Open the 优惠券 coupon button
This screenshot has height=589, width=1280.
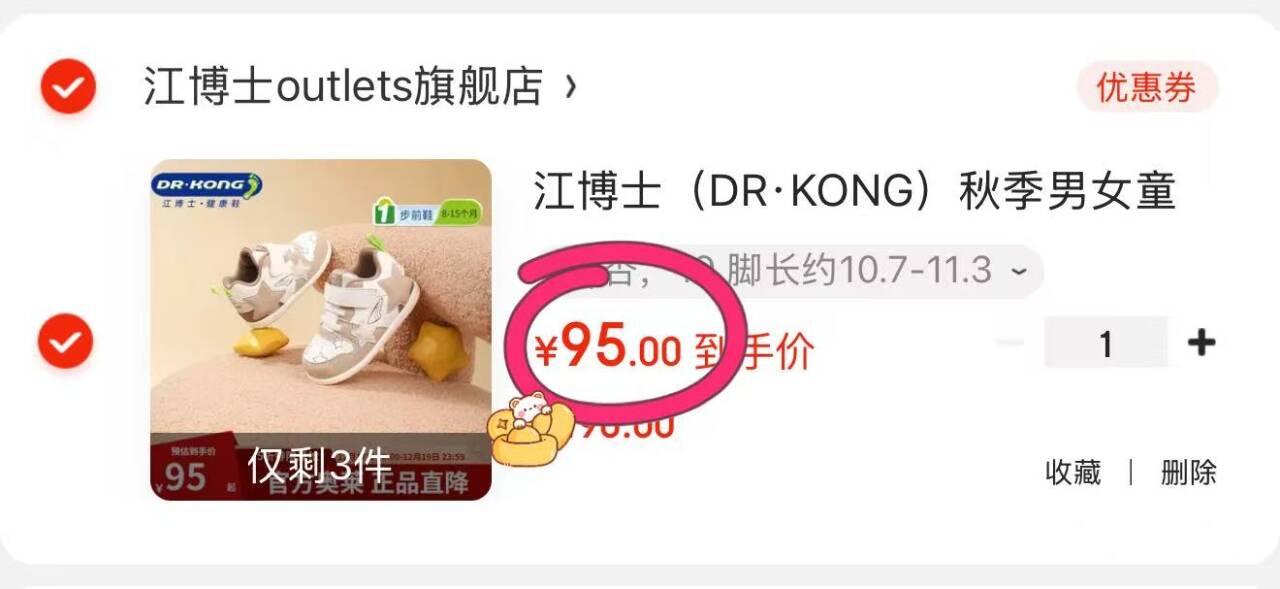tap(1146, 87)
